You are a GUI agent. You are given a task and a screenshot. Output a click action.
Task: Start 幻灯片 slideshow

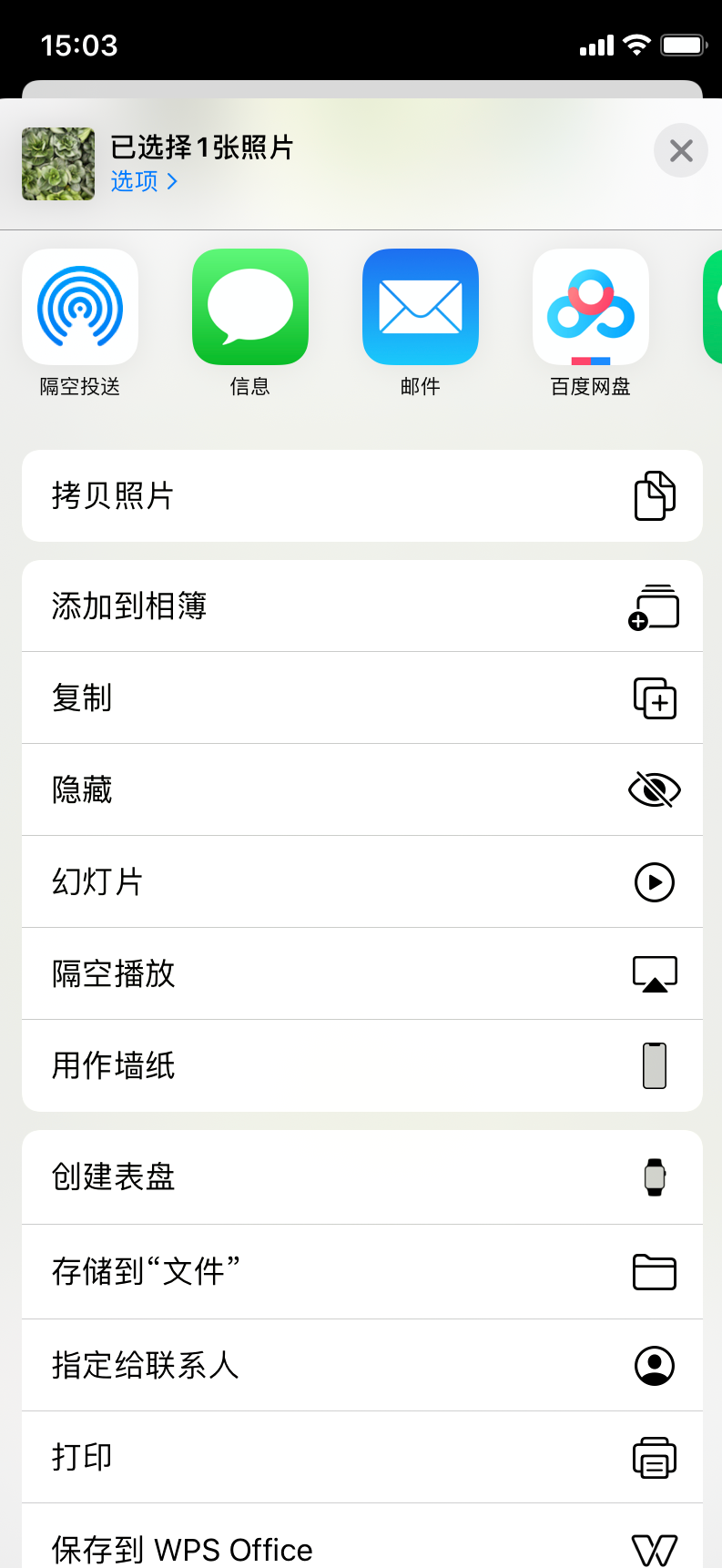pyautogui.click(x=361, y=882)
